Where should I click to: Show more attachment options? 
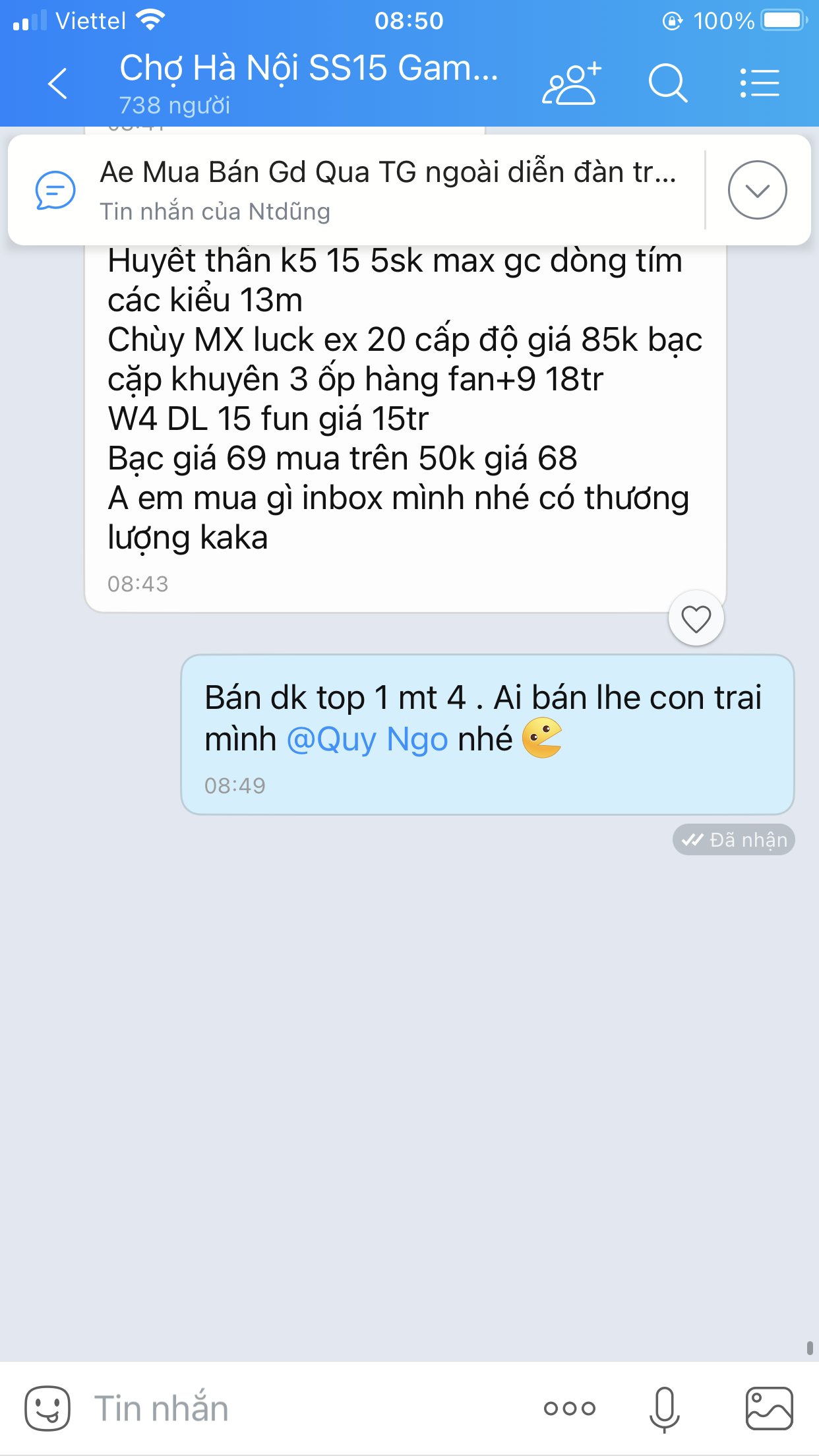click(x=570, y=1409)
